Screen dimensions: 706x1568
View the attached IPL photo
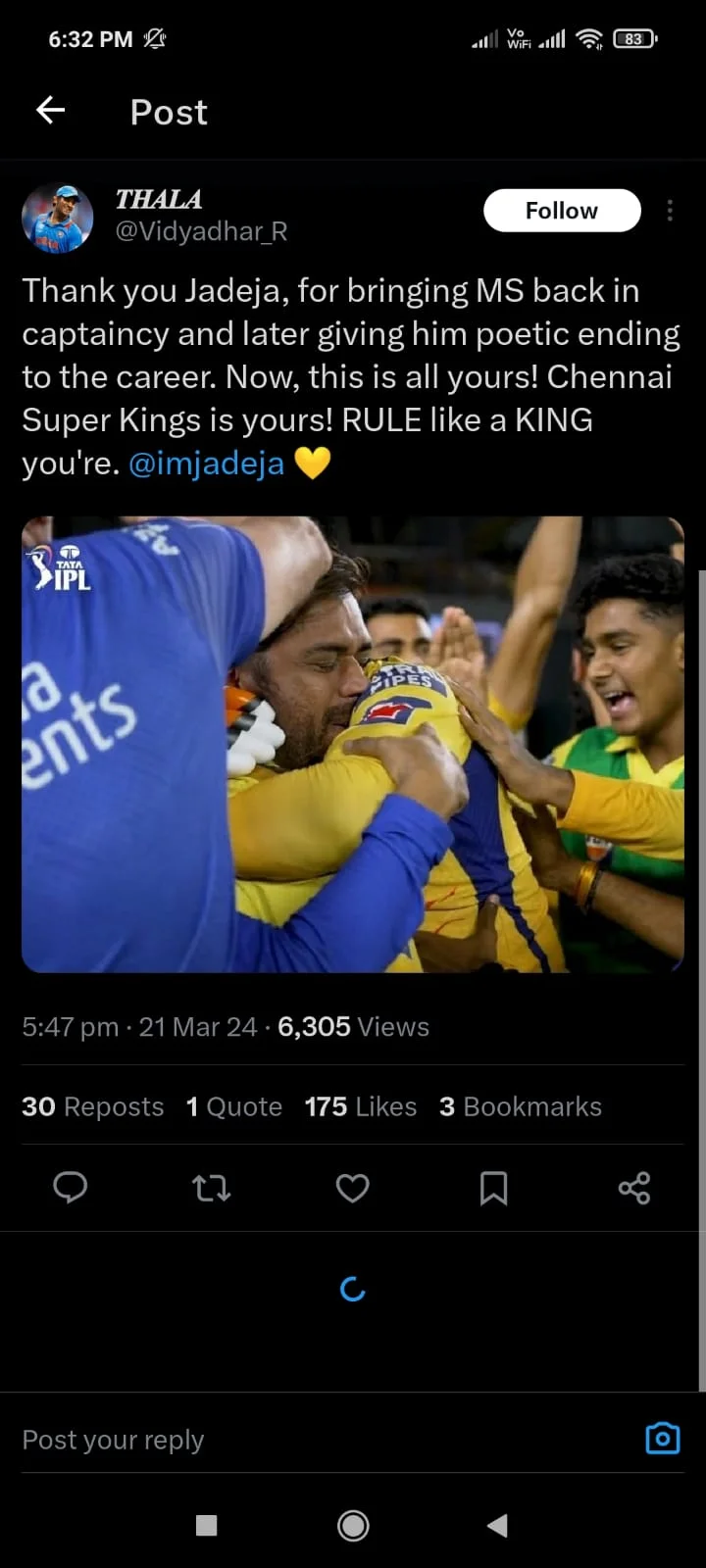click(x=353, y=745)
